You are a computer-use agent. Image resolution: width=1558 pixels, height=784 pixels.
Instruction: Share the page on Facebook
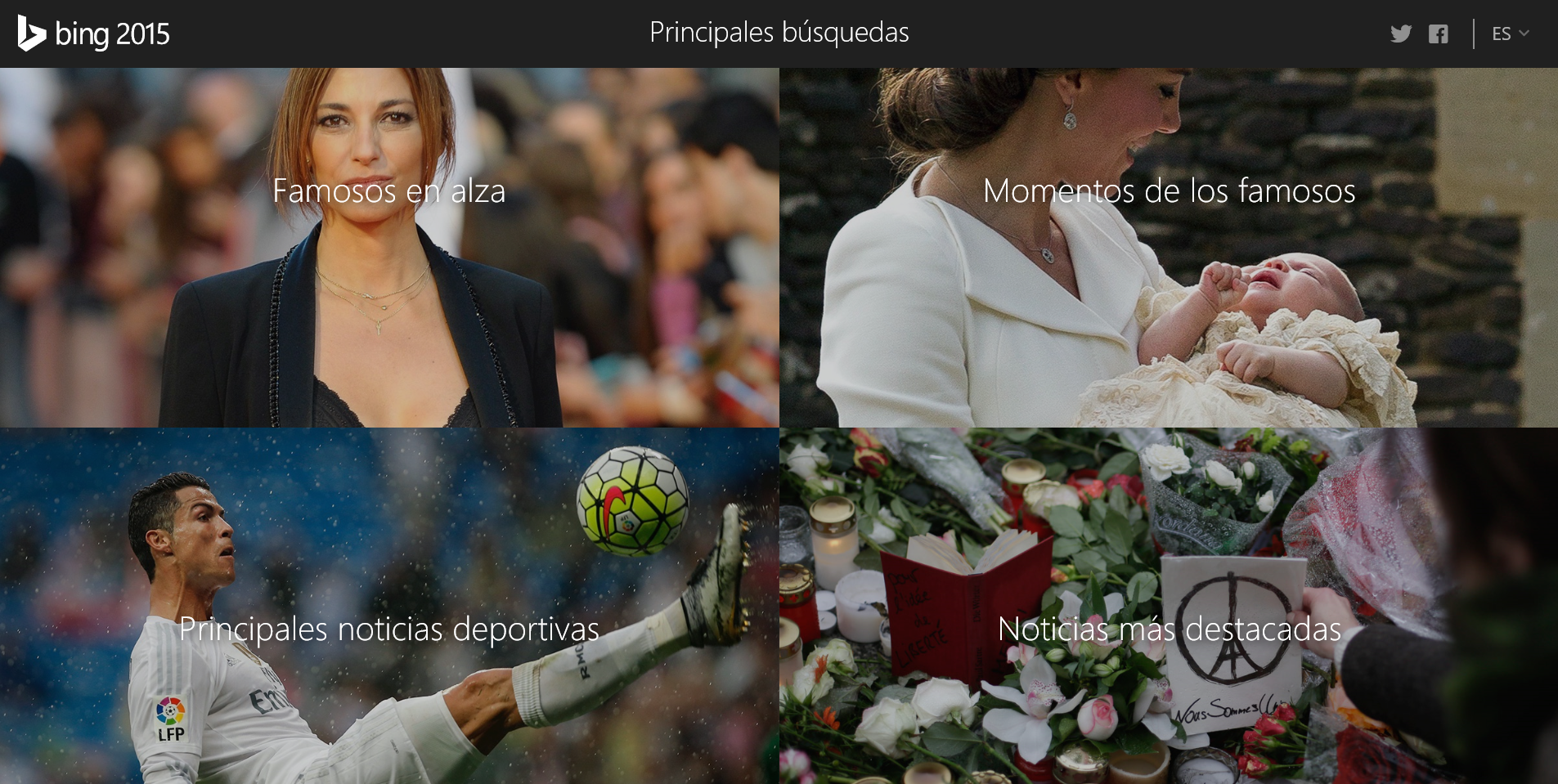(1438, 34)
